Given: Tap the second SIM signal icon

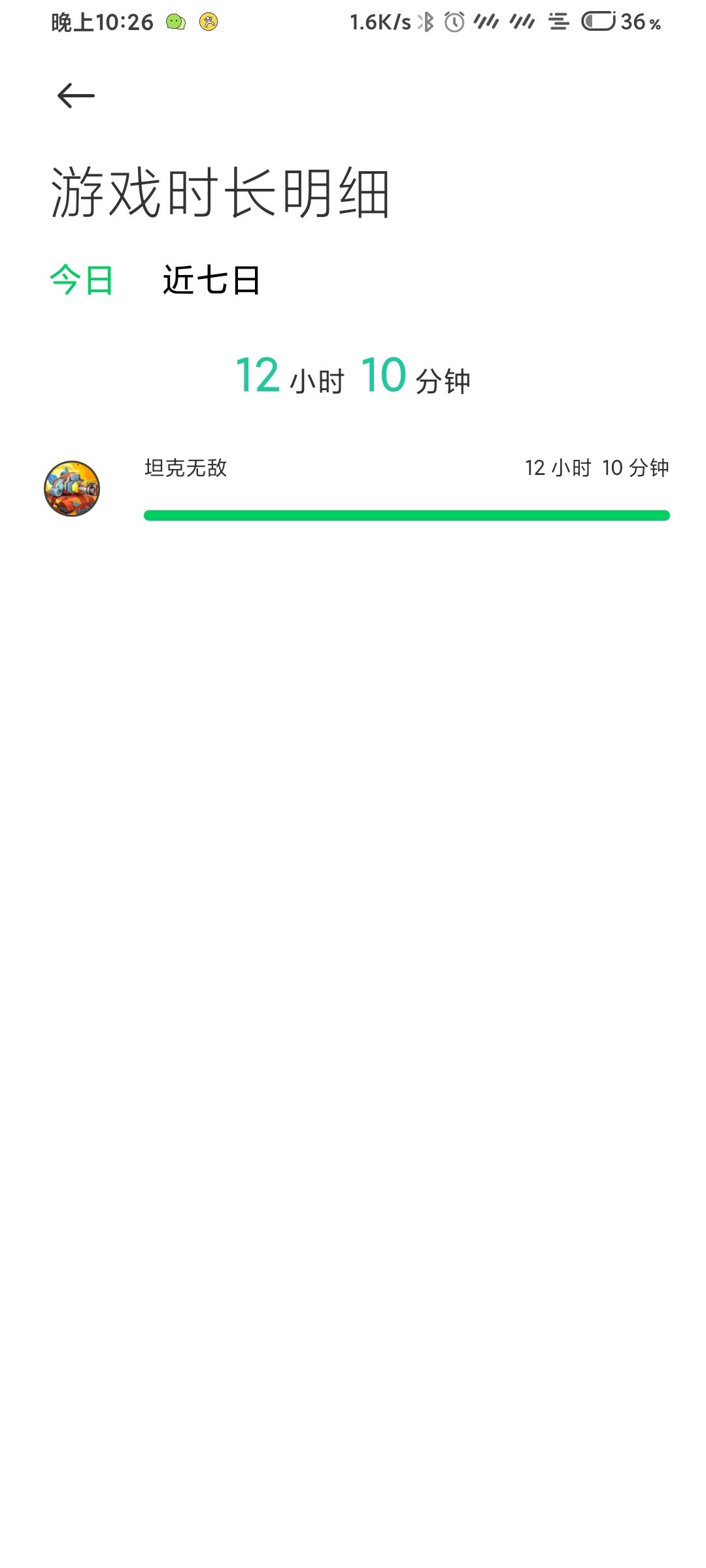Looking at the screenshot, I should click(x=523, y=23).
